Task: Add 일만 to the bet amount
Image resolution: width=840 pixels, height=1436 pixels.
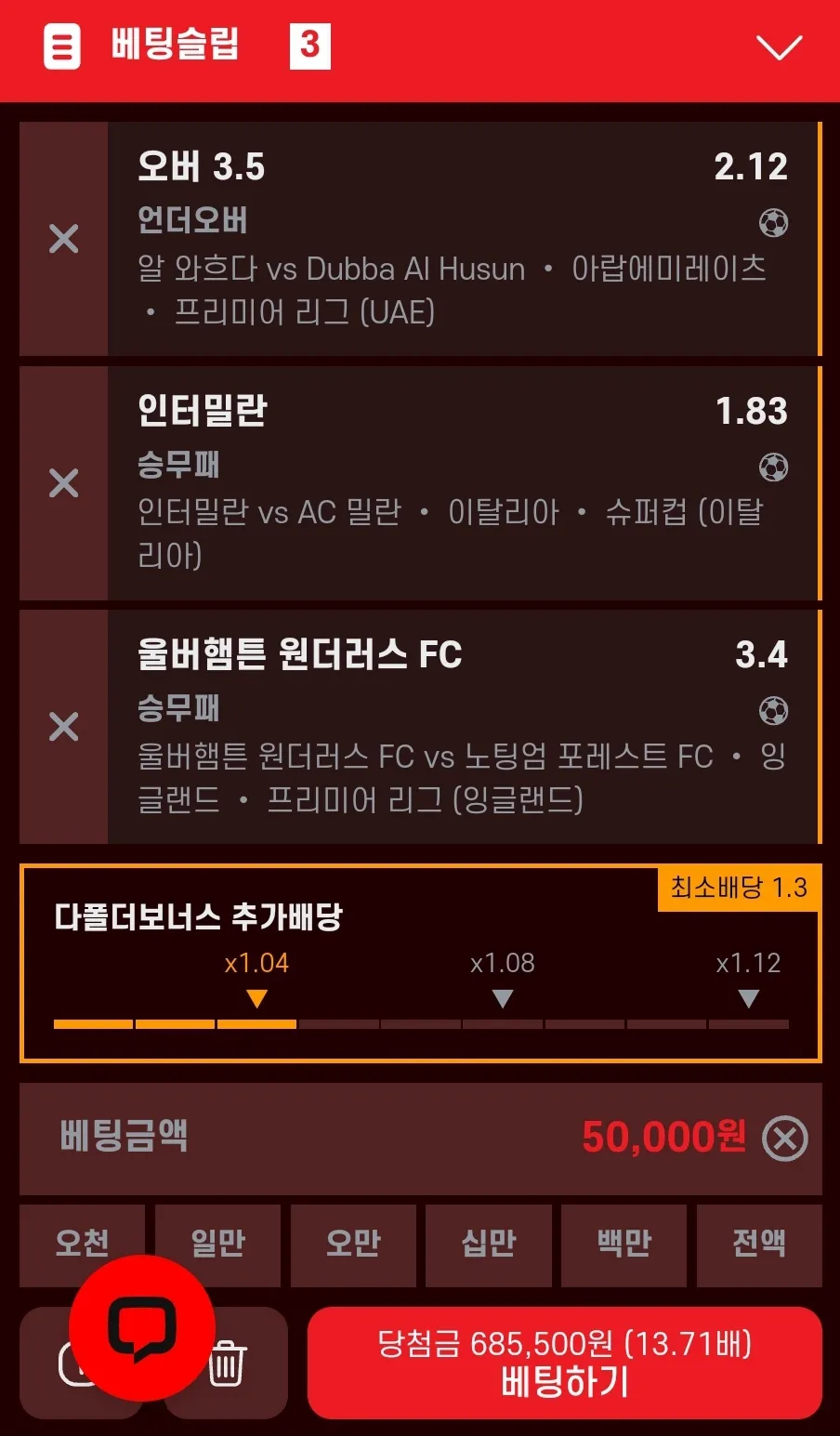Action: (217, 1244)
